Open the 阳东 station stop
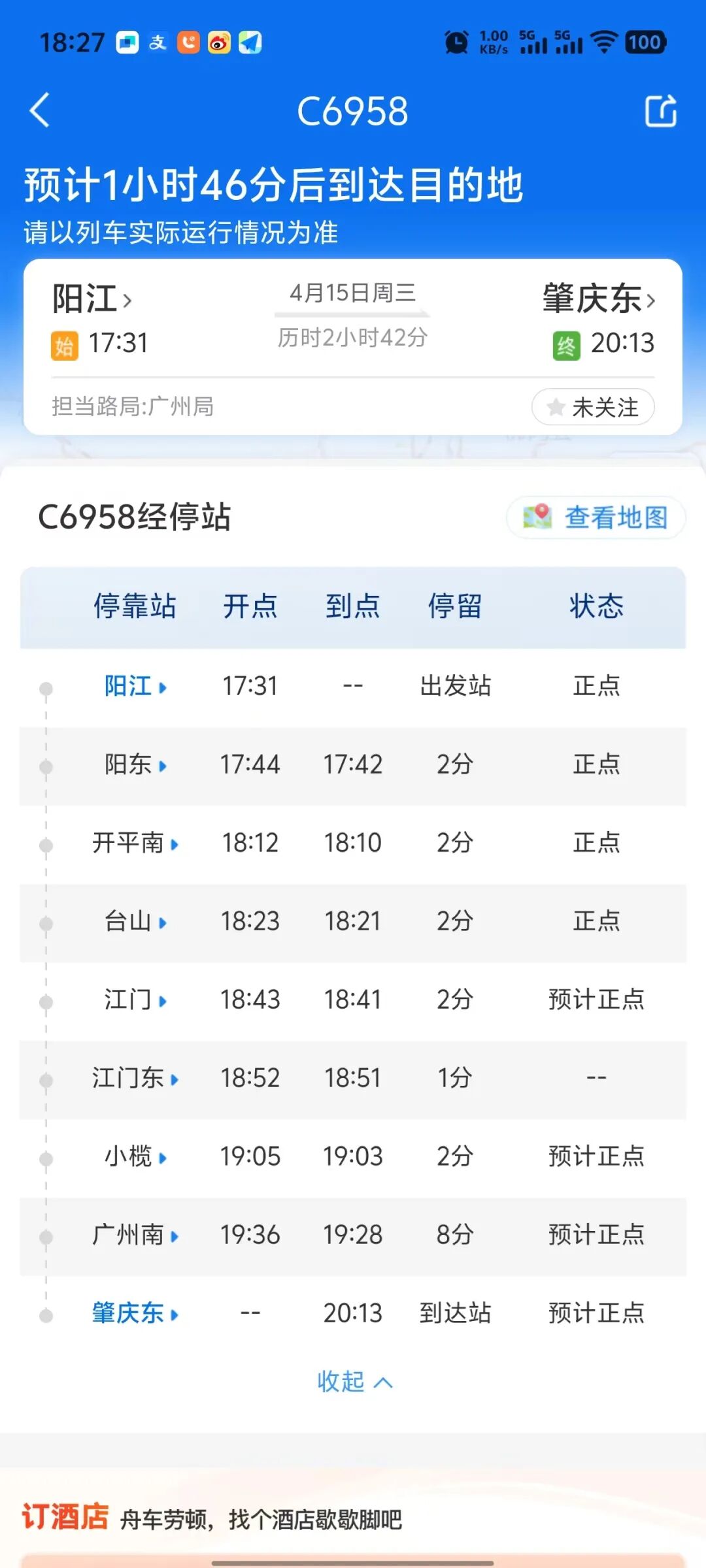 pos(135,764)
